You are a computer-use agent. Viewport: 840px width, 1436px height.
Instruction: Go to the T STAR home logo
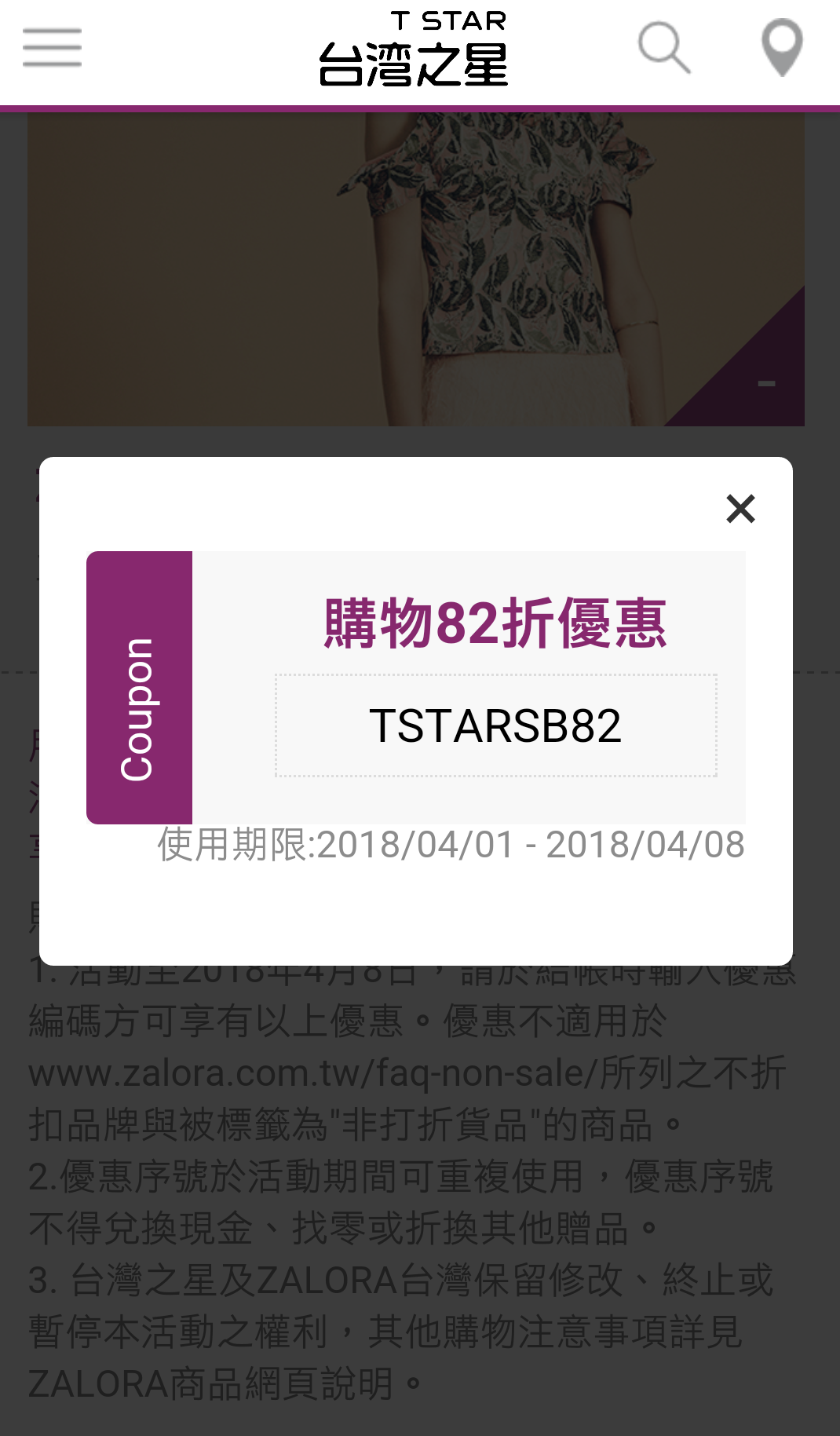tap(414, 49)
